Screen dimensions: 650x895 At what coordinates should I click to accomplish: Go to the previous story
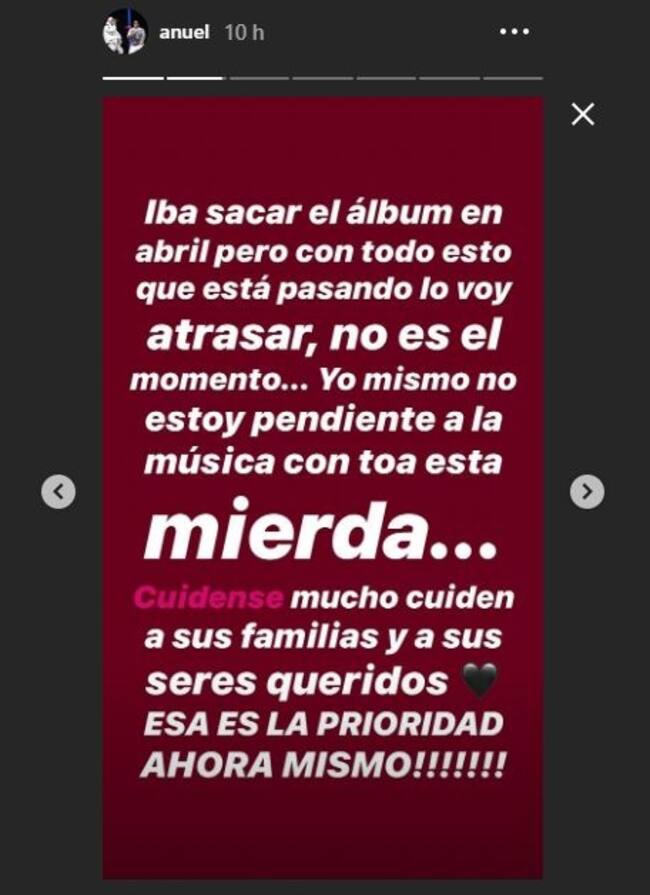(x=58, y=491)
